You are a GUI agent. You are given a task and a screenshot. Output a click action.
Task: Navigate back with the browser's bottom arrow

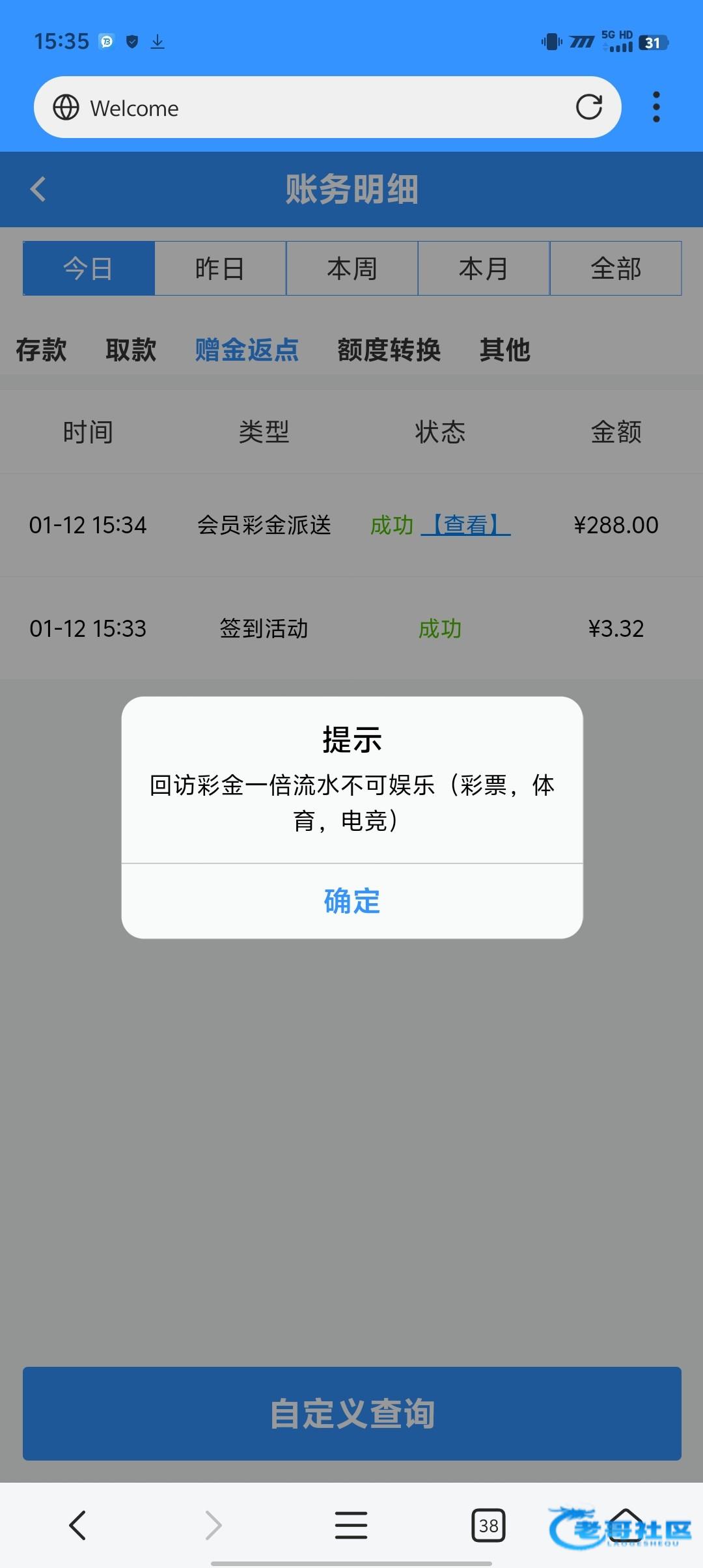coord(77,1525)
